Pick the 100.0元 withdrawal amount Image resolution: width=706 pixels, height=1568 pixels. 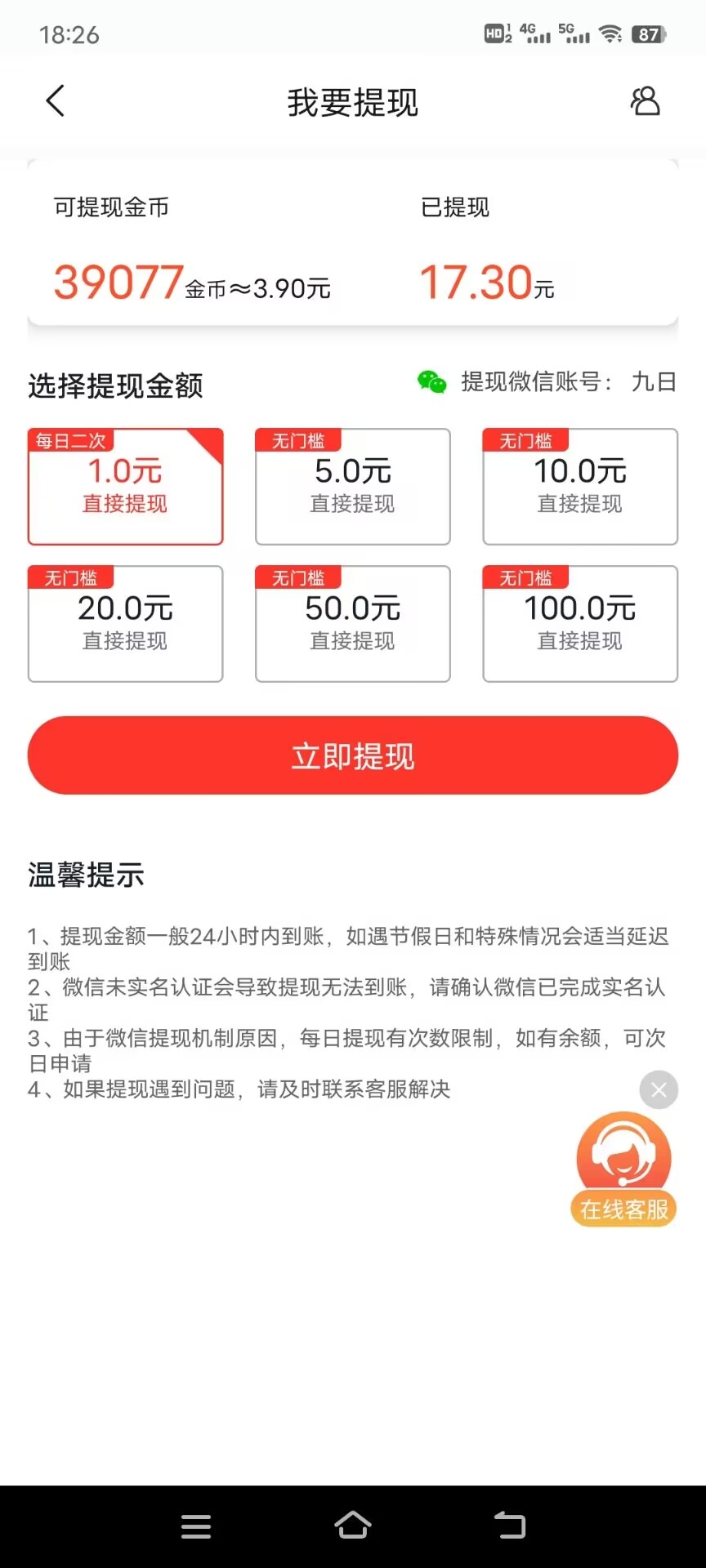(x=579, y=624)
